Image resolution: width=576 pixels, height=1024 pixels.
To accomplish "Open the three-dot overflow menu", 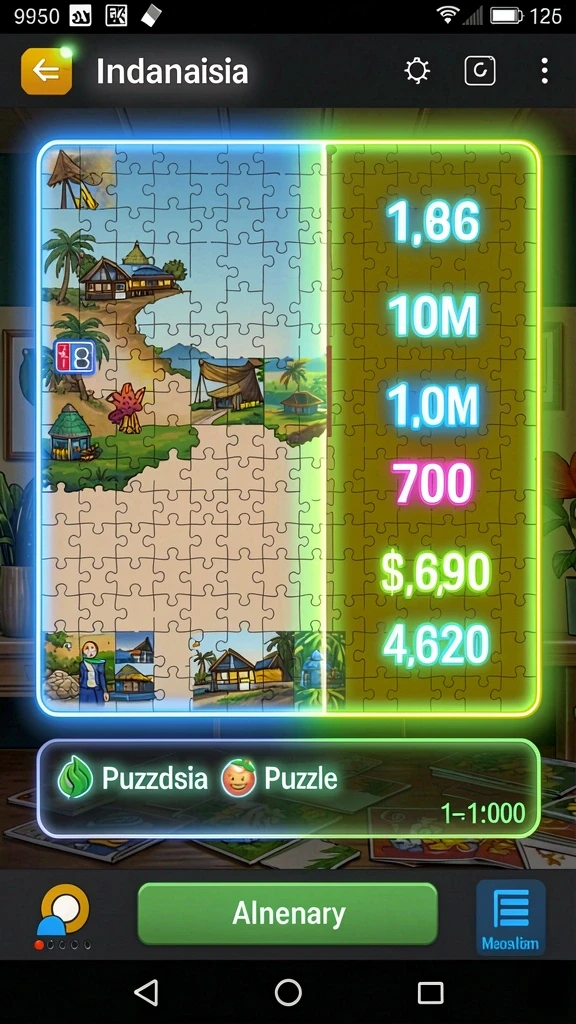I will pyautogui.click(x=544, y=71).
